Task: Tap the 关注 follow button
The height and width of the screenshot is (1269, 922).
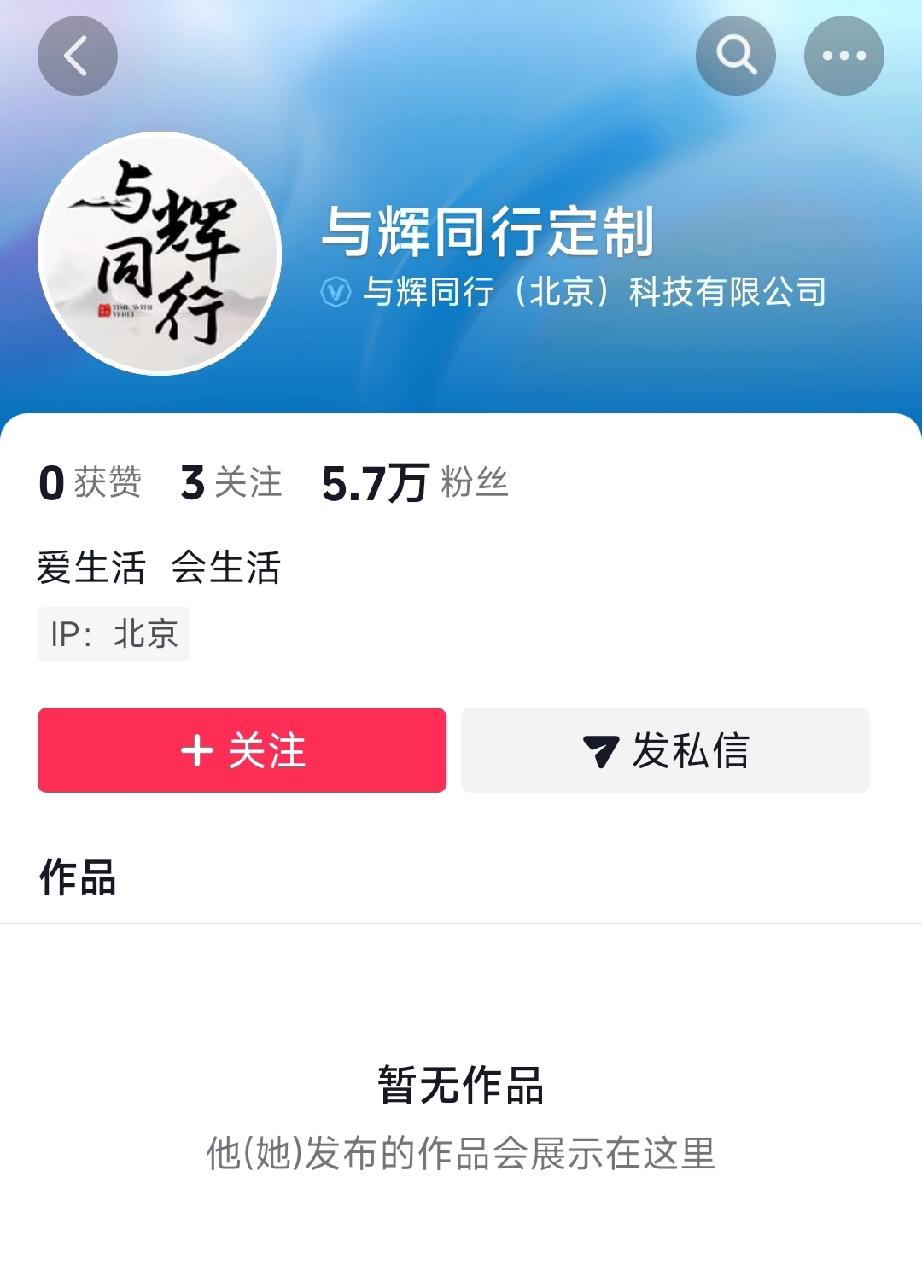Action: (240, 751)
